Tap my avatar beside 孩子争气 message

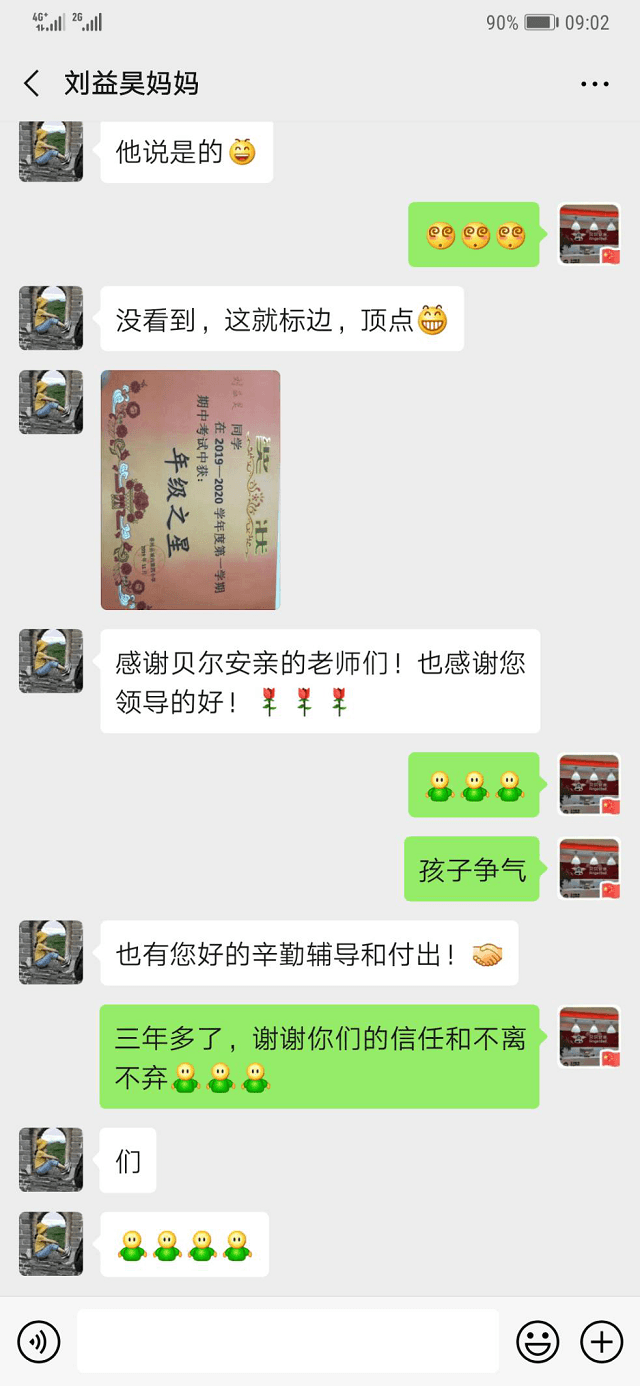589,868
